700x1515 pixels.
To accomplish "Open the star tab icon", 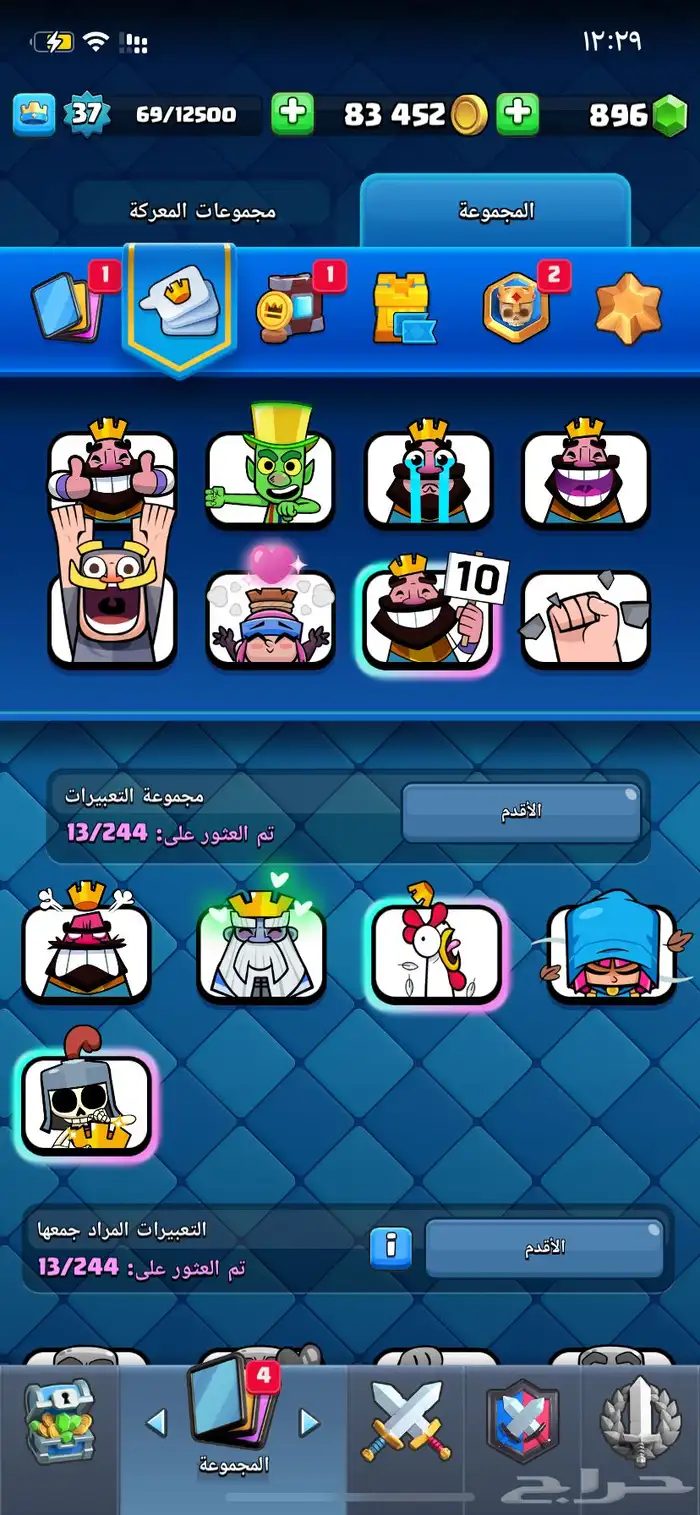I will pos(629,309).
